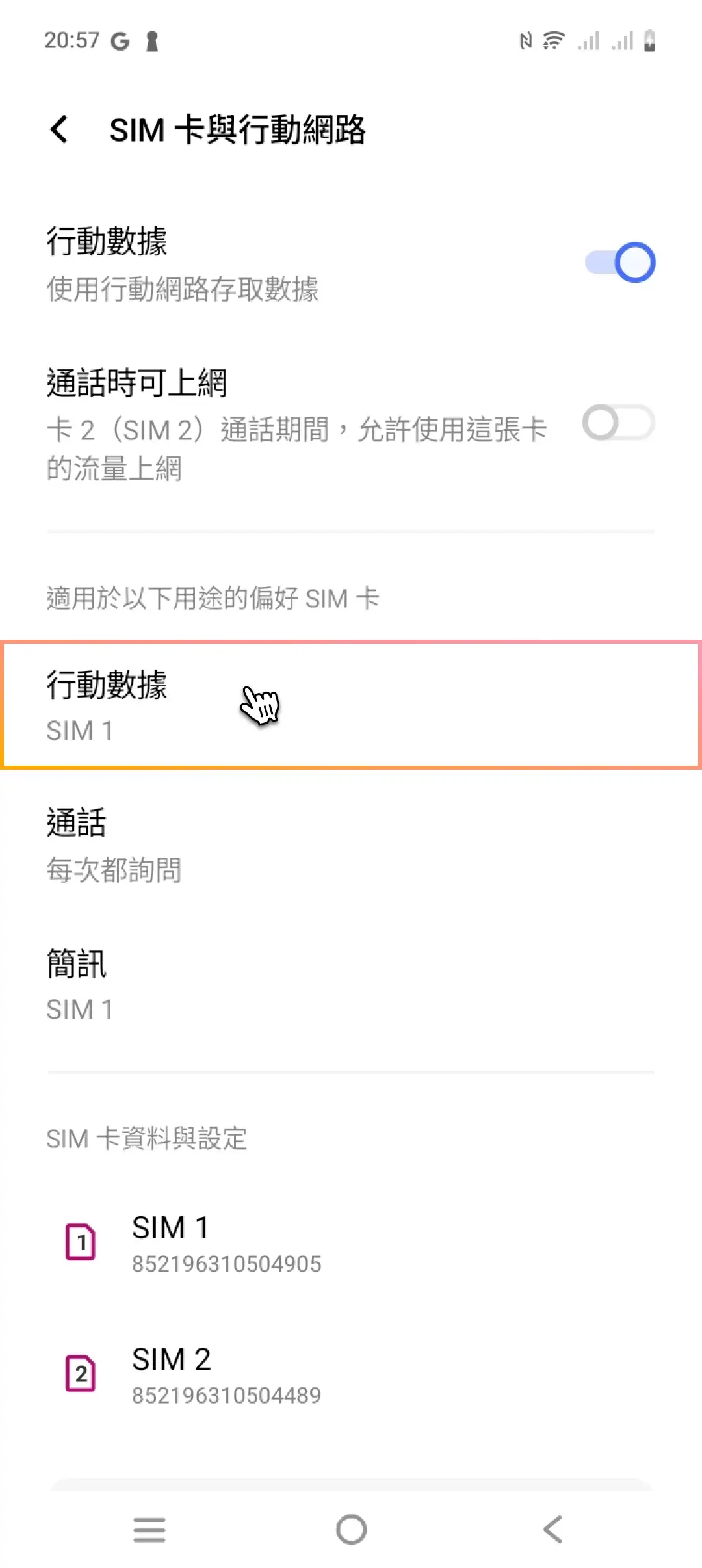The width and height of the screenshot is (702, 1568).
Task: Tap the recent apps navigation button
Action: pos(149,1530)
